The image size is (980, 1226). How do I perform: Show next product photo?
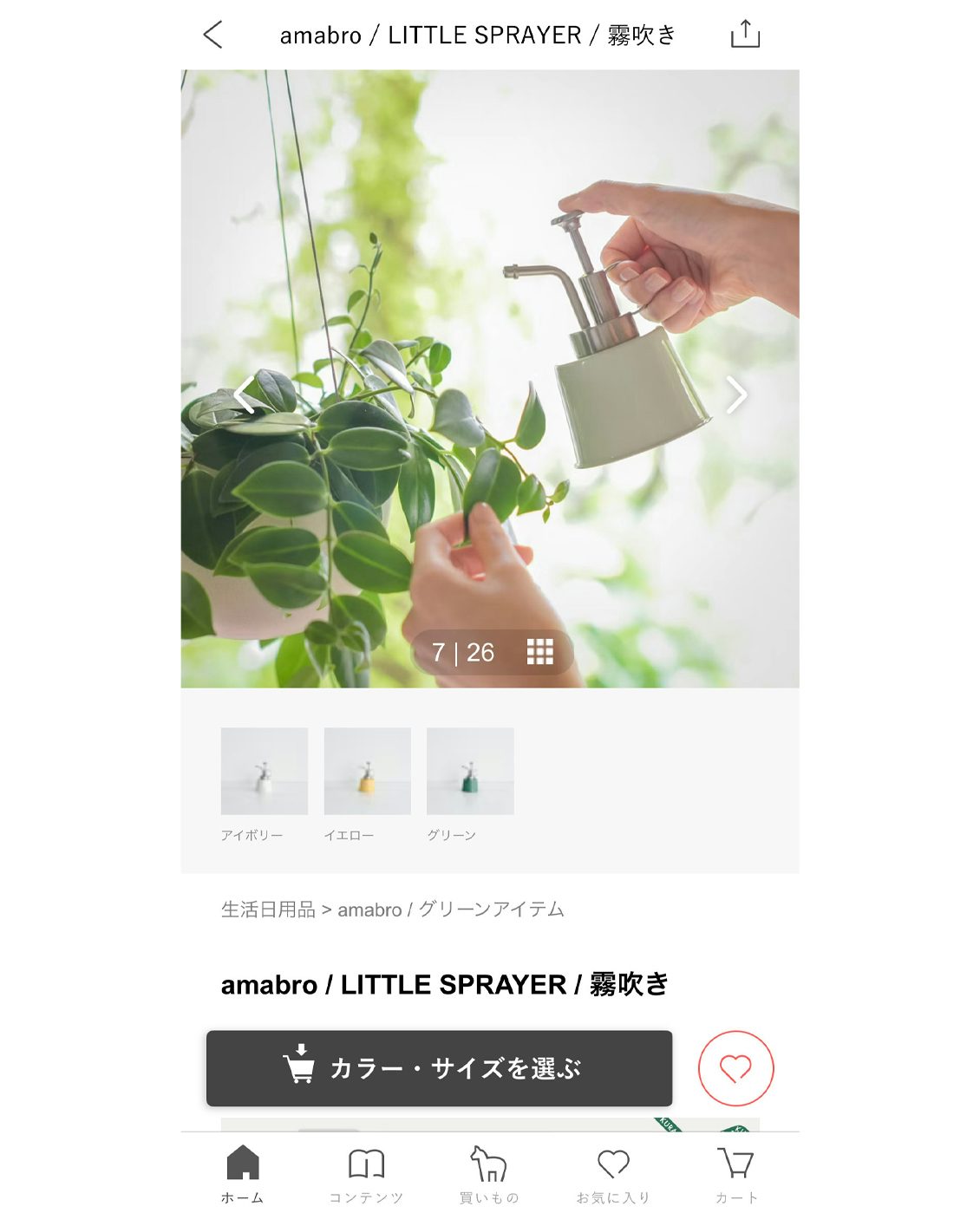pos(735,395)
